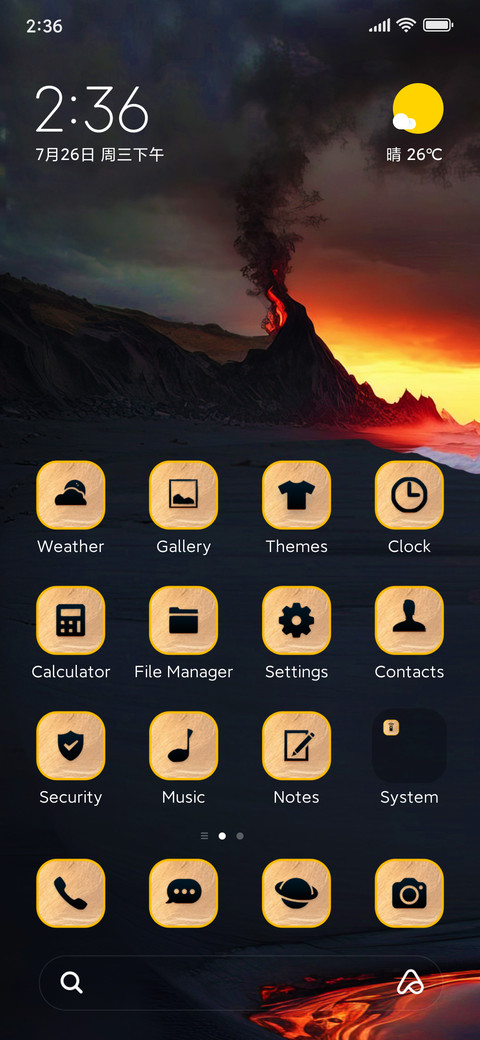
Task: Open the phone dialer in the dock
Action: pyautogui.click(x=70, y=893)
